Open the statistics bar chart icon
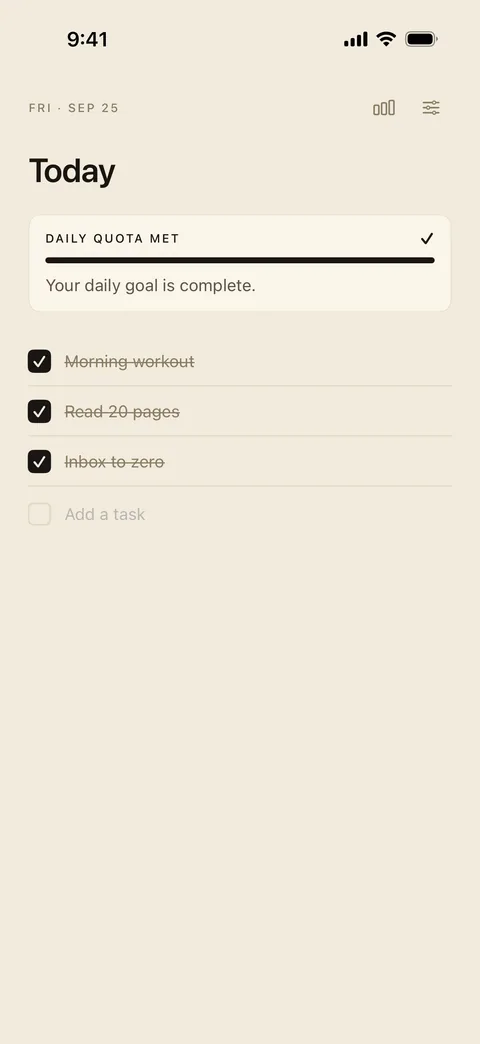480x1044 pixels. pyautogui.click(x=384, y=108)
